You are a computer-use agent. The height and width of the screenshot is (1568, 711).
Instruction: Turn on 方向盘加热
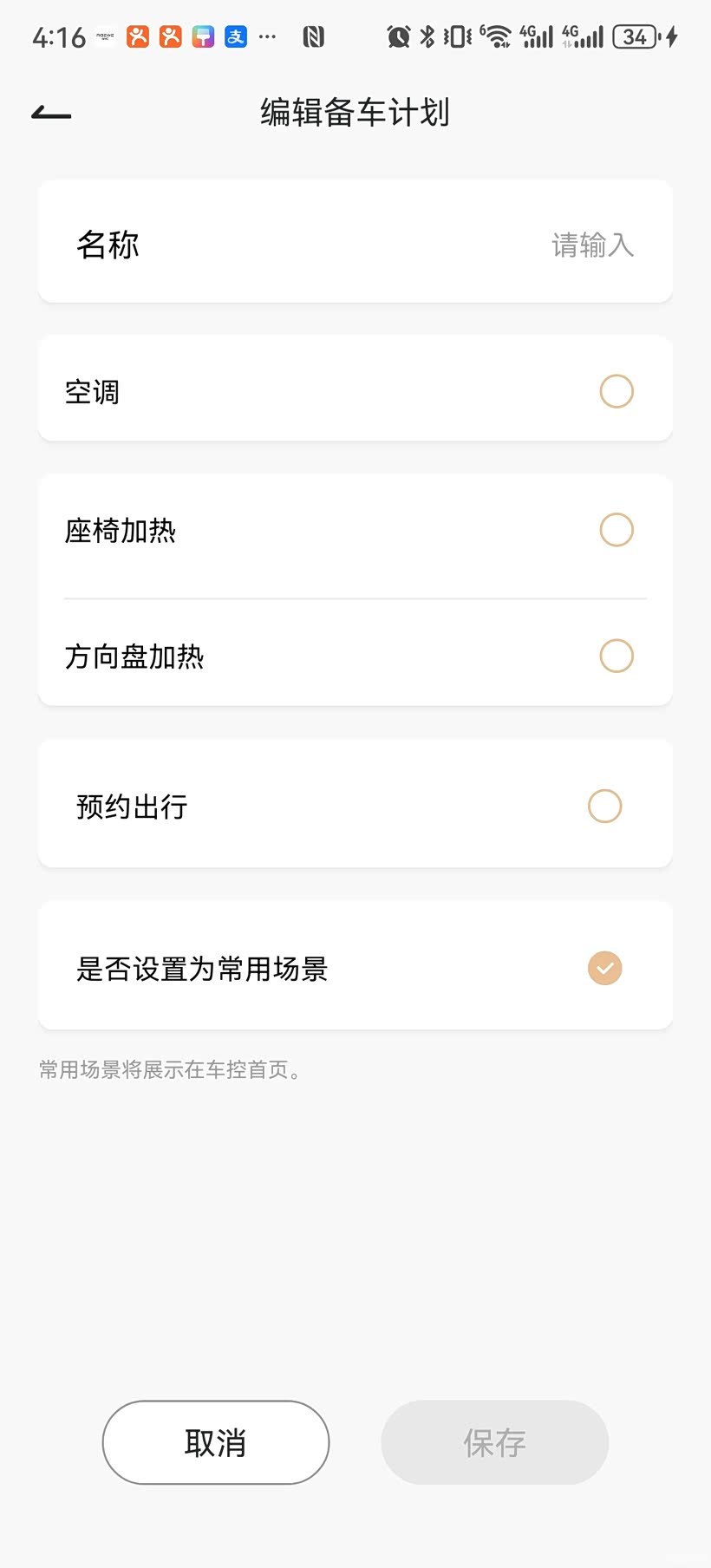(616, 656)
